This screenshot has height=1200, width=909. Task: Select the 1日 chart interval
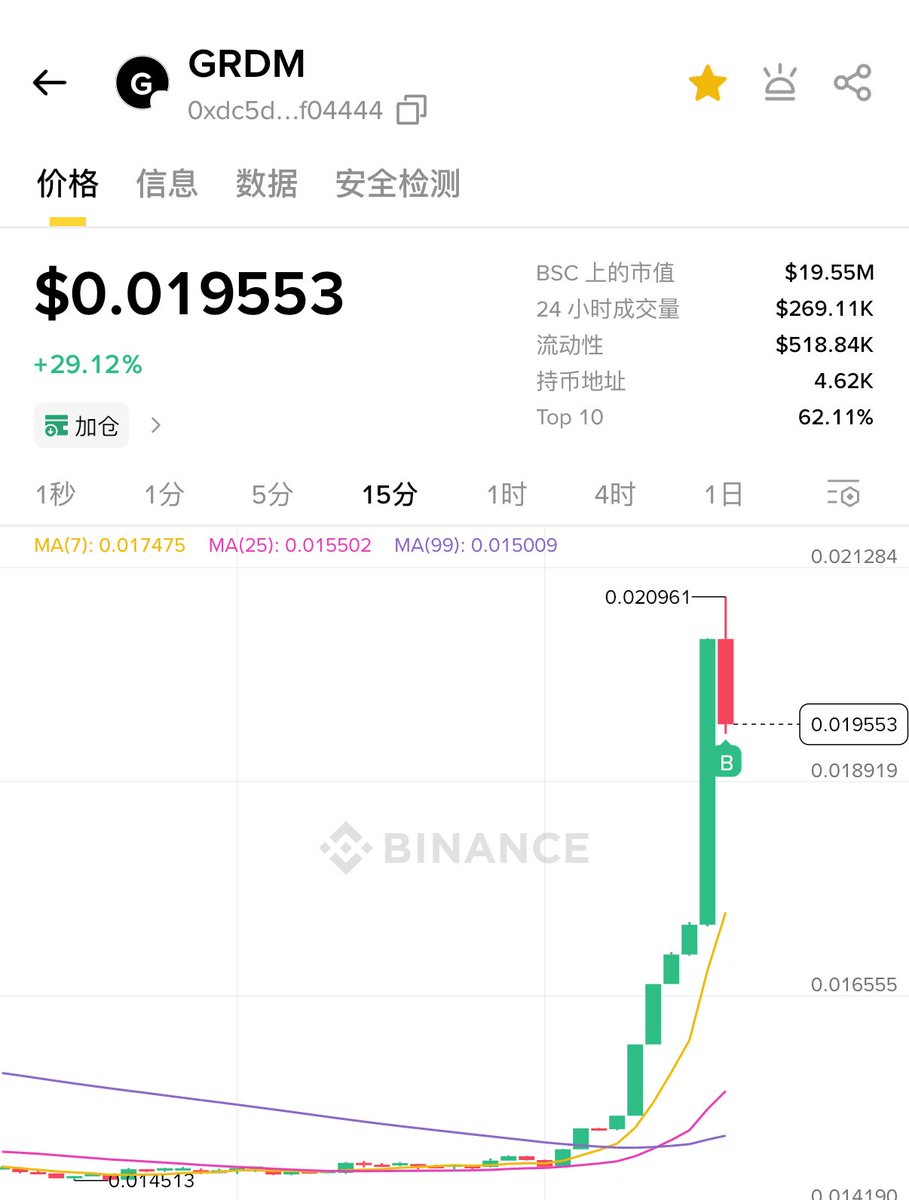(723, 494)
